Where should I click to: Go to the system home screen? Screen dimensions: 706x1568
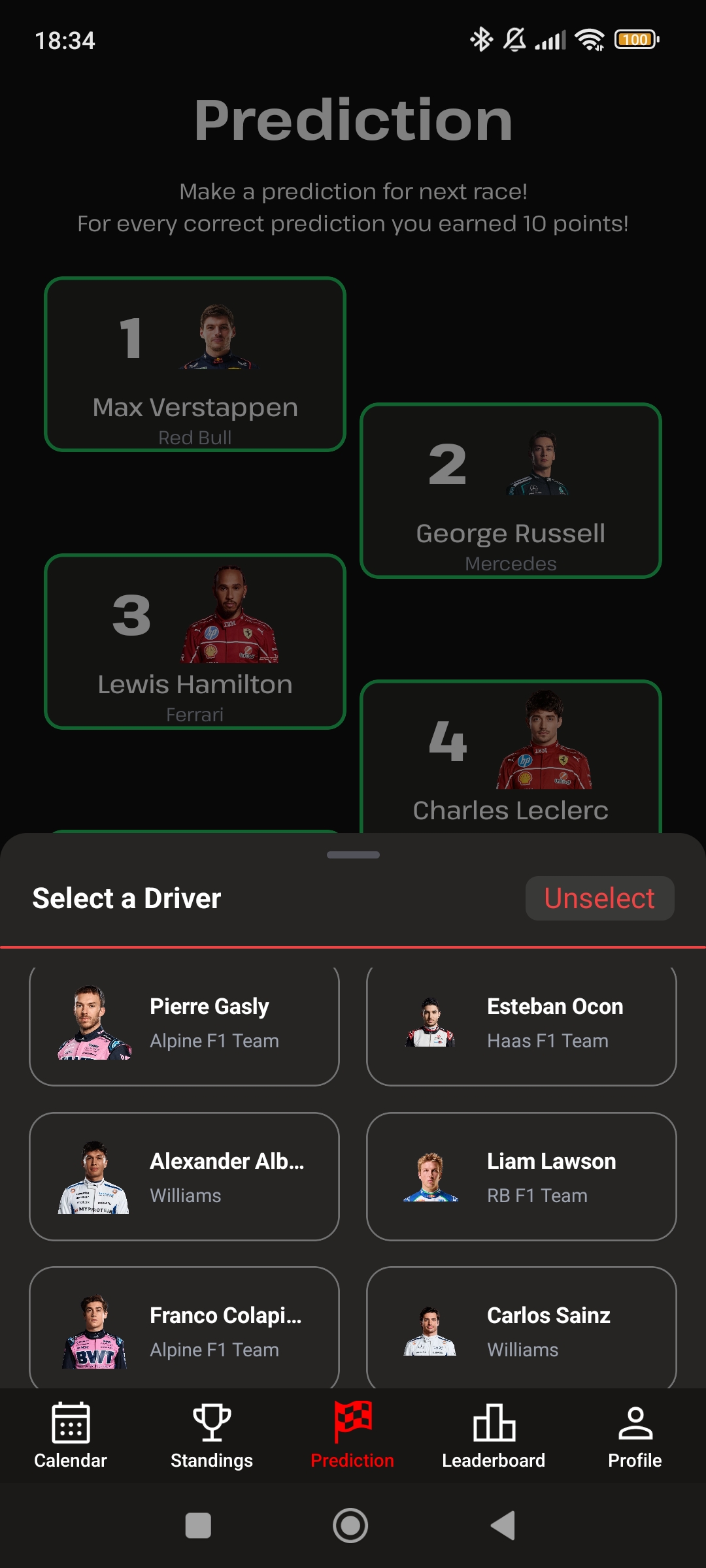pos(350,1526)
